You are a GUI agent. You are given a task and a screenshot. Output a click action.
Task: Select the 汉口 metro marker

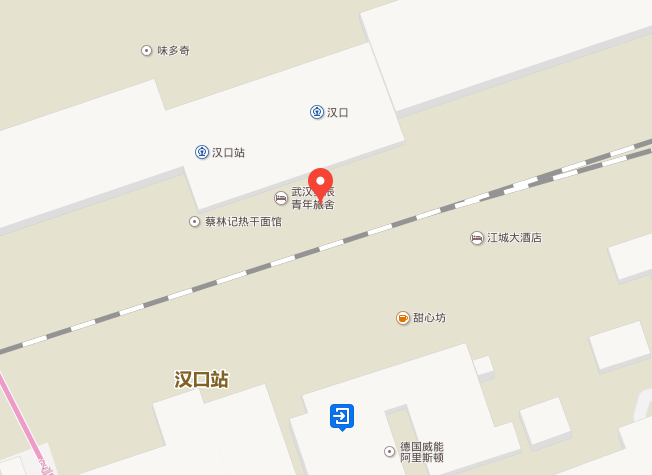[x=317, y=112]
